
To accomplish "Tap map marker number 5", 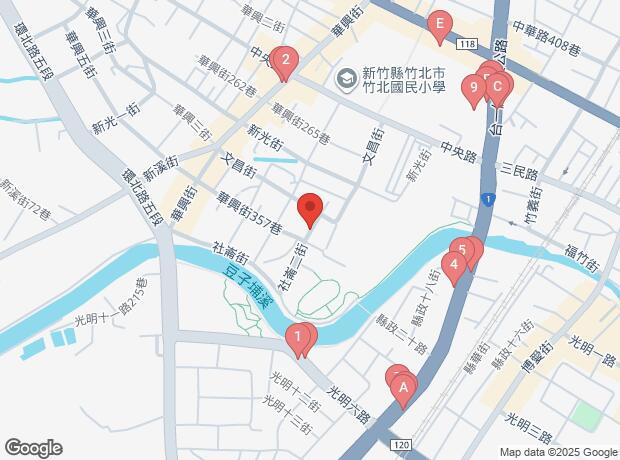I will pyautogui.click(x=462, y=253).
